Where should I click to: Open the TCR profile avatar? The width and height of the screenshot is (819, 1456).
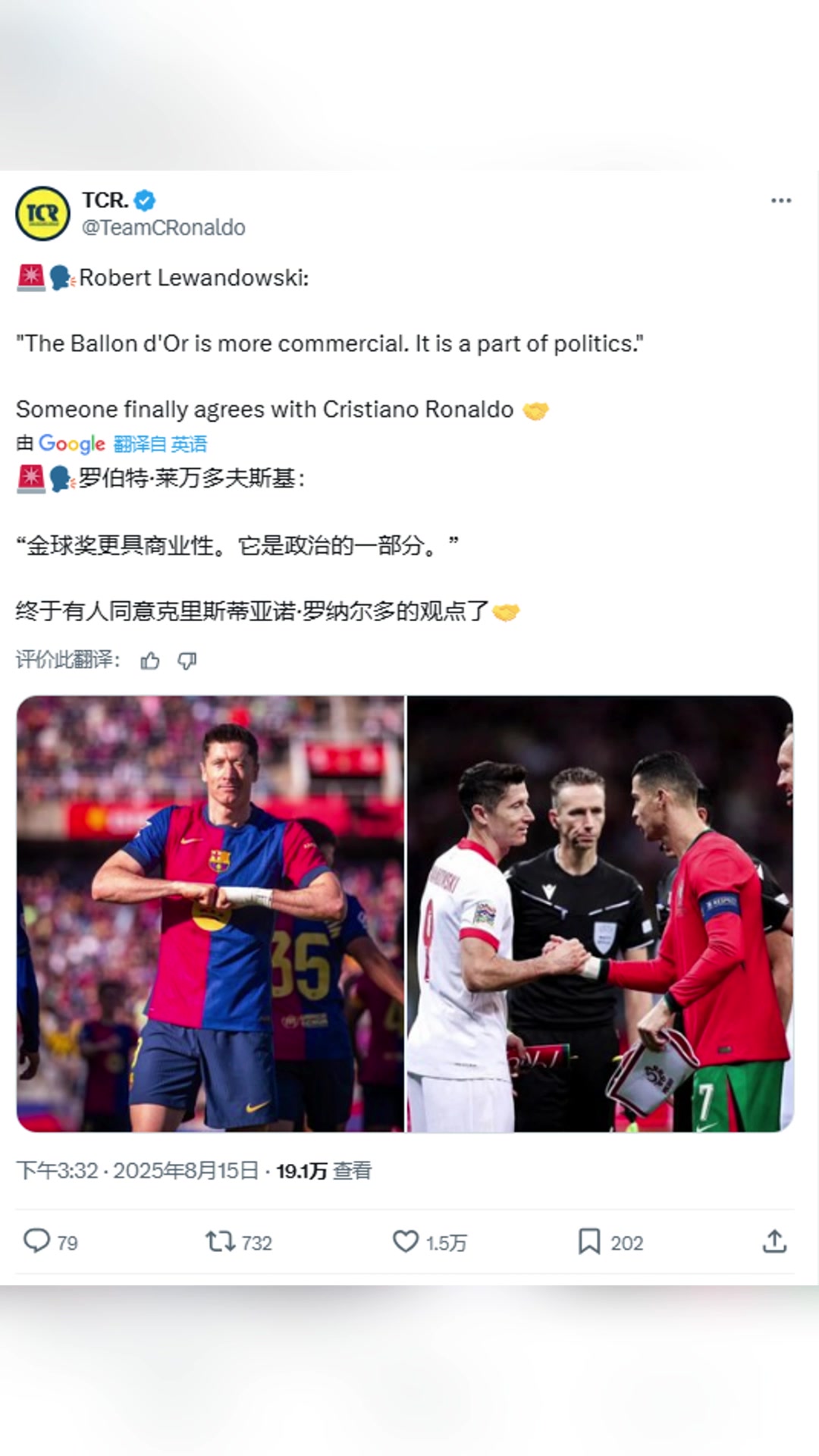[x=42, y=214]
